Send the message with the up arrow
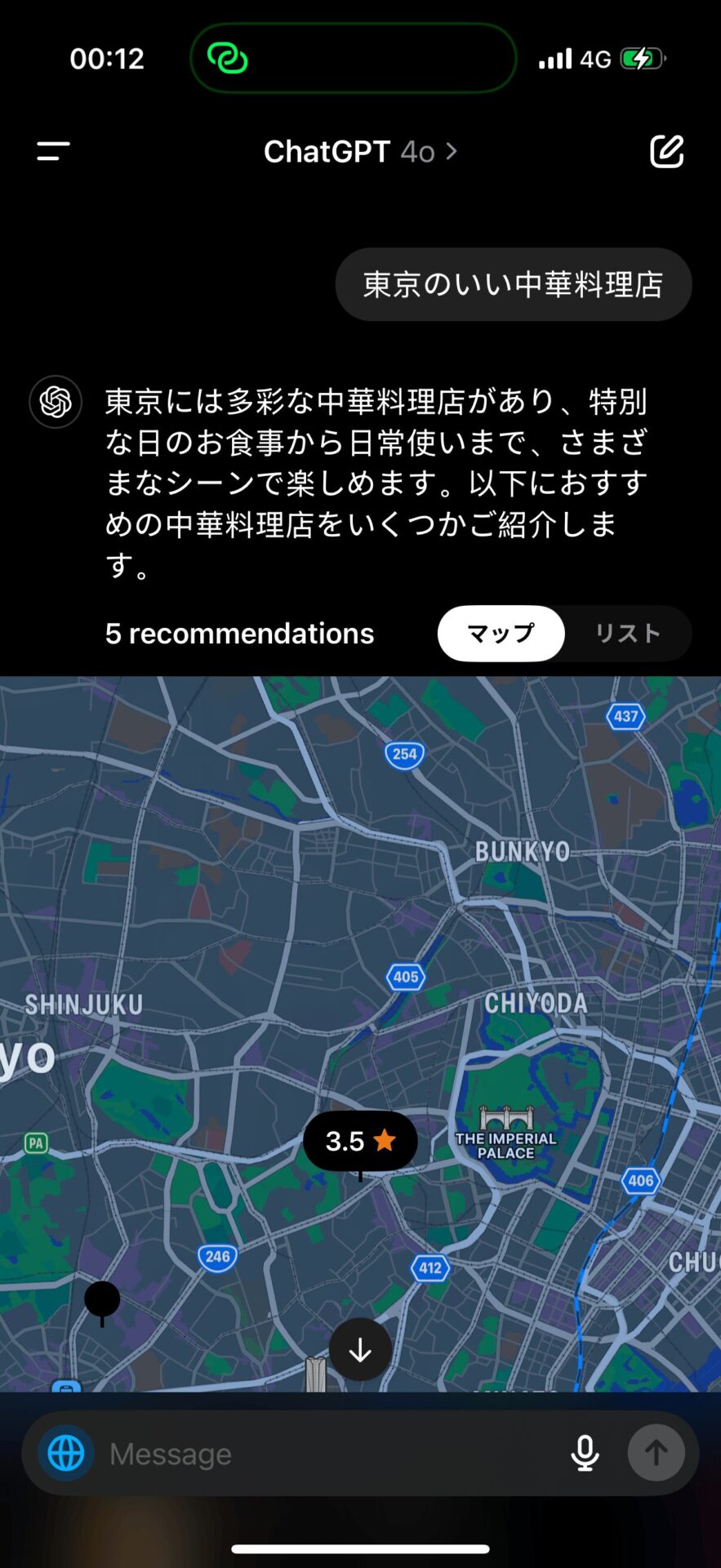The image size is (721, 1568). pyautogui.click(x=656, y=1454)
